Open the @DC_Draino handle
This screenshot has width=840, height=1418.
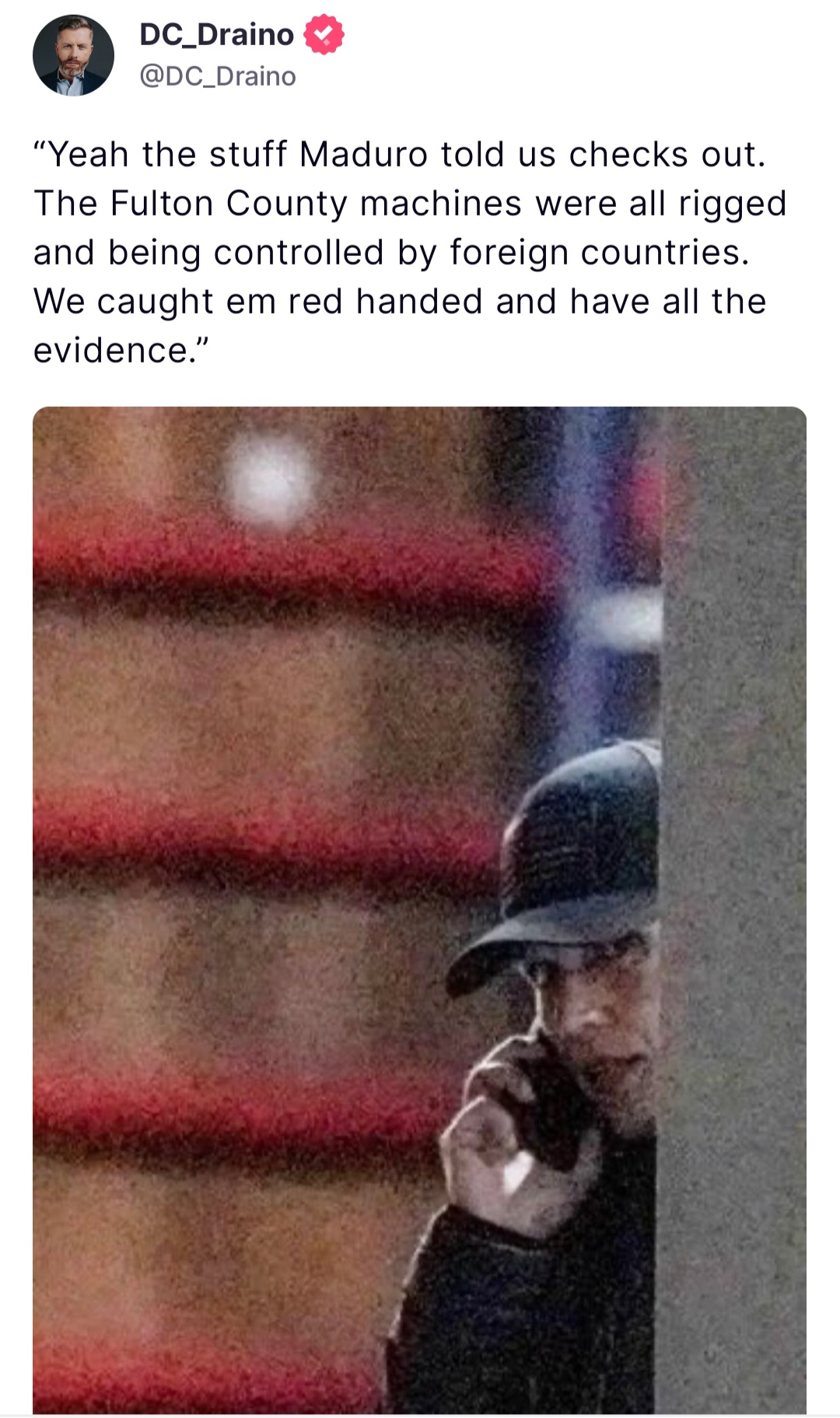[x=218, y=76]
